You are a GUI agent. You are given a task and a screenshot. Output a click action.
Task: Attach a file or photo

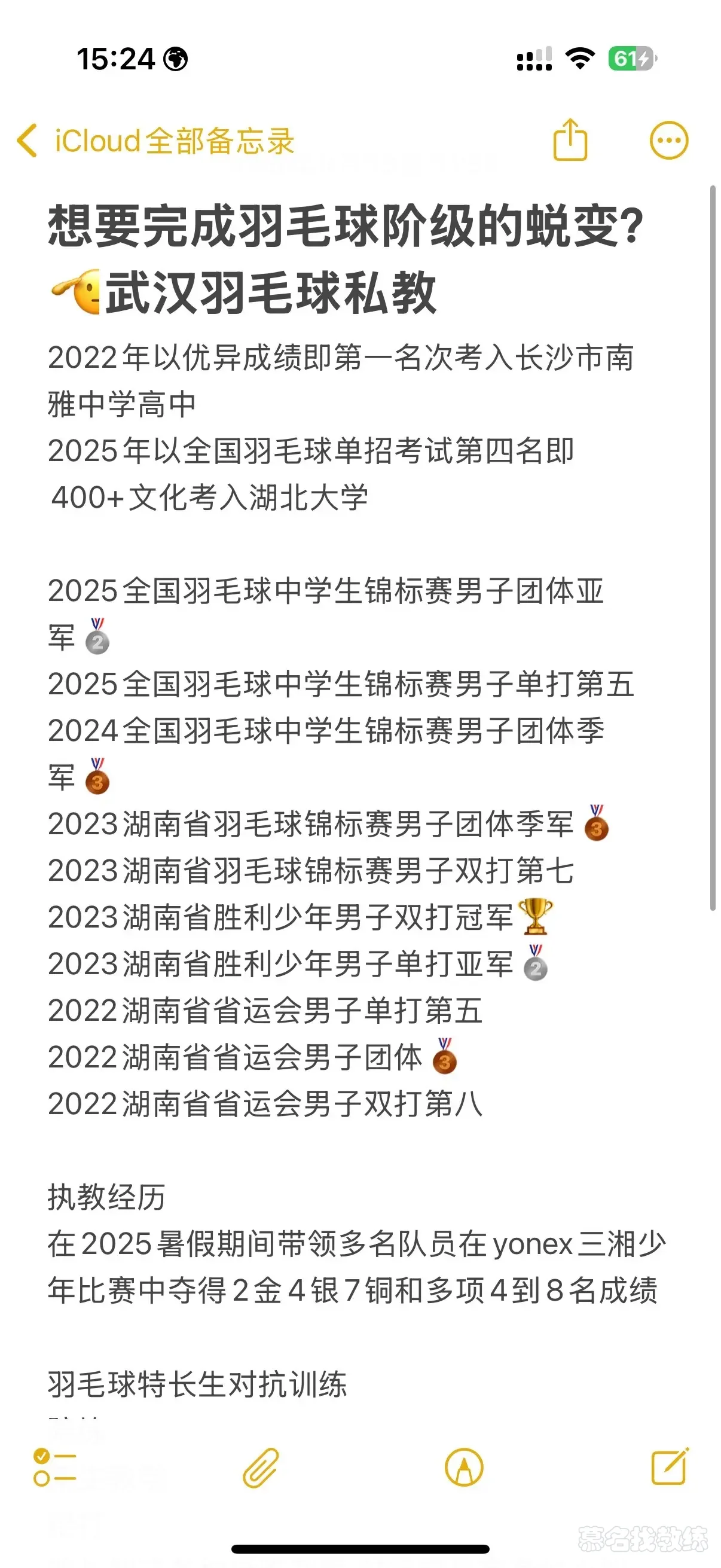tap(261, 1468)
